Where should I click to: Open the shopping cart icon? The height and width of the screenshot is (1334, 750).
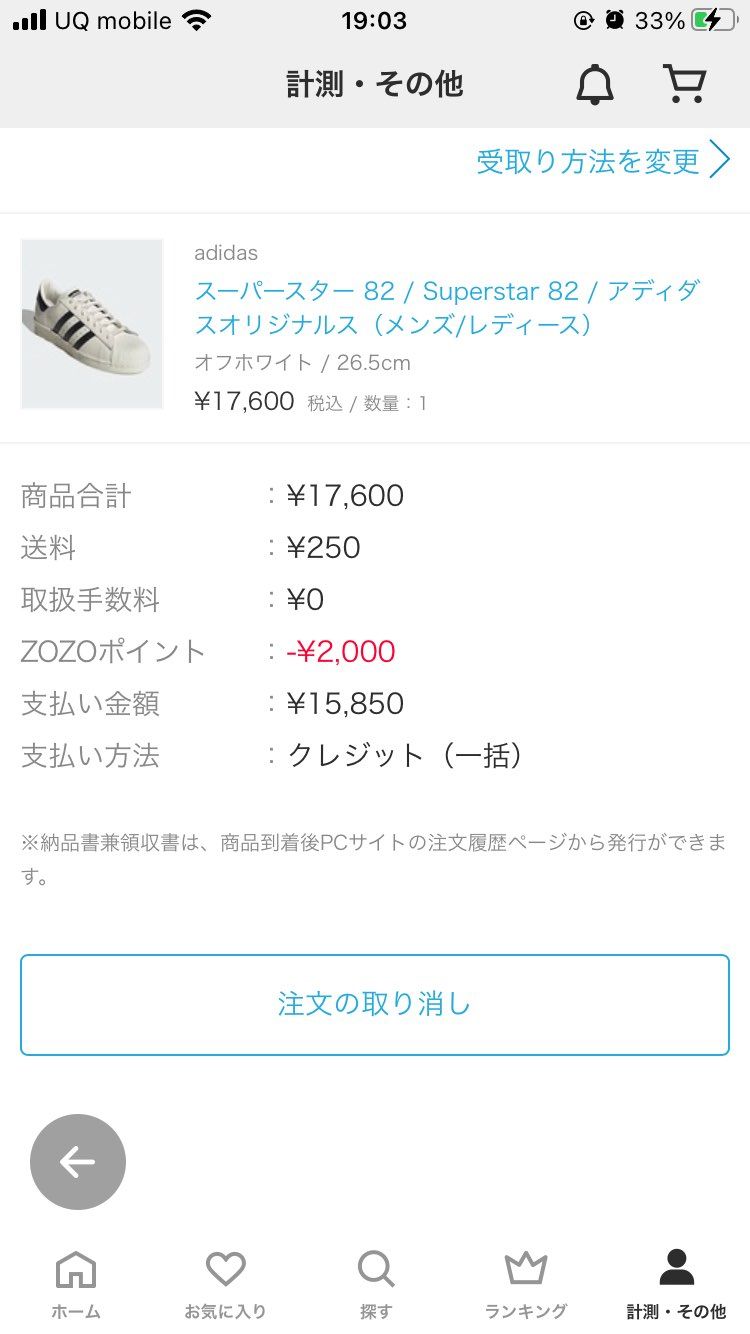coord(683,83)
